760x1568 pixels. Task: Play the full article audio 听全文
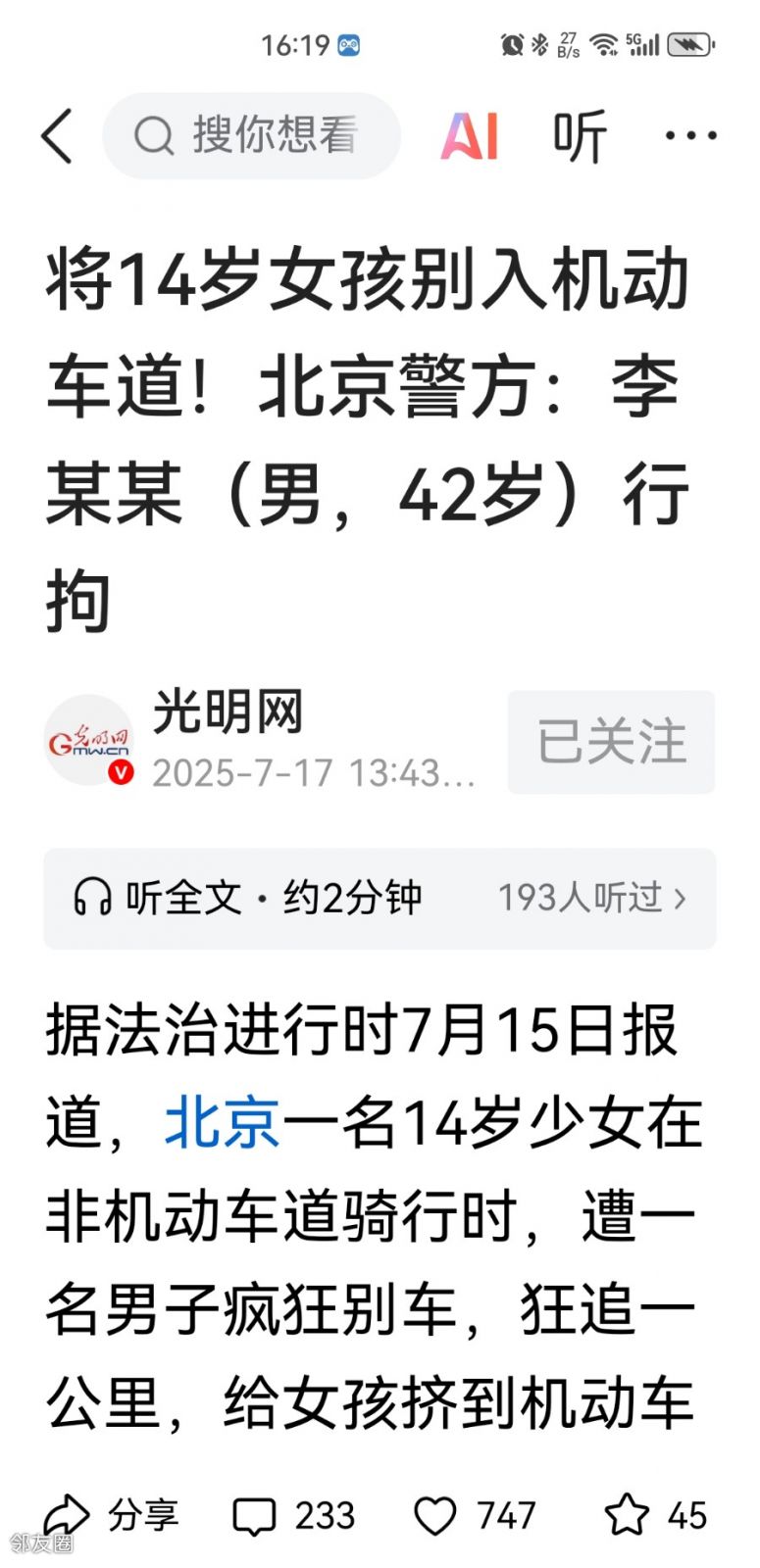(248, 898)
